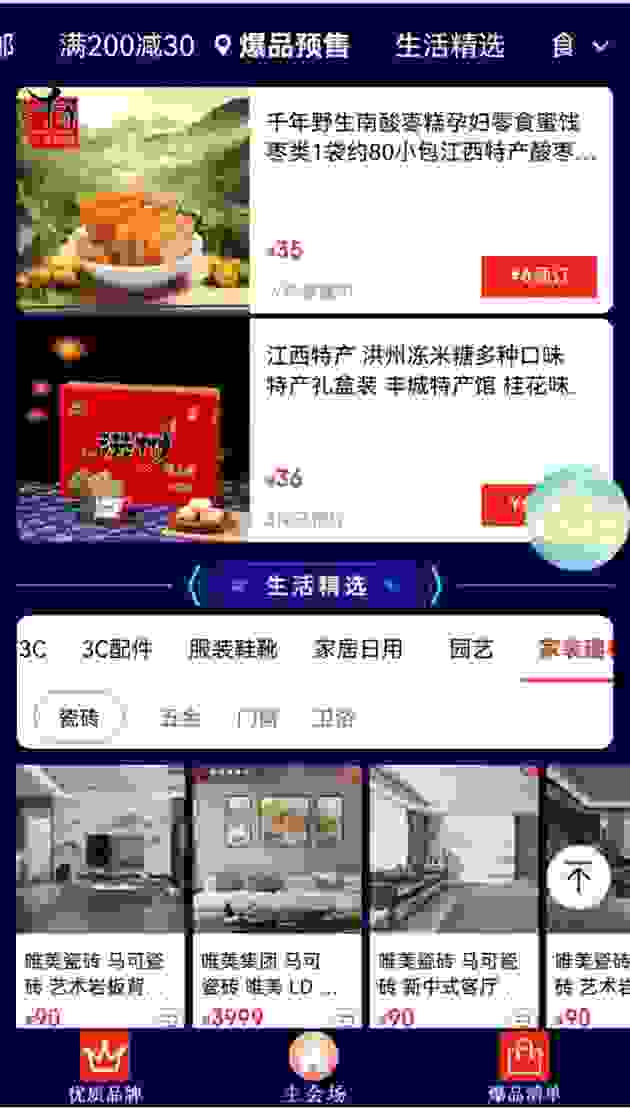Choose the 卫浴 subcategory
The width and height of the screenshot is (630, 1109).
point(333,717)
